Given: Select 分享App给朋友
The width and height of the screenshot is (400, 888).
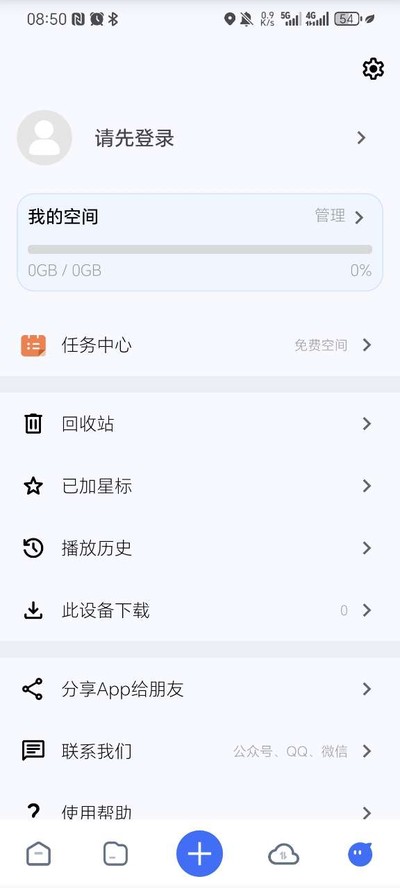Looking at the screenshot, I should [200, 689].
